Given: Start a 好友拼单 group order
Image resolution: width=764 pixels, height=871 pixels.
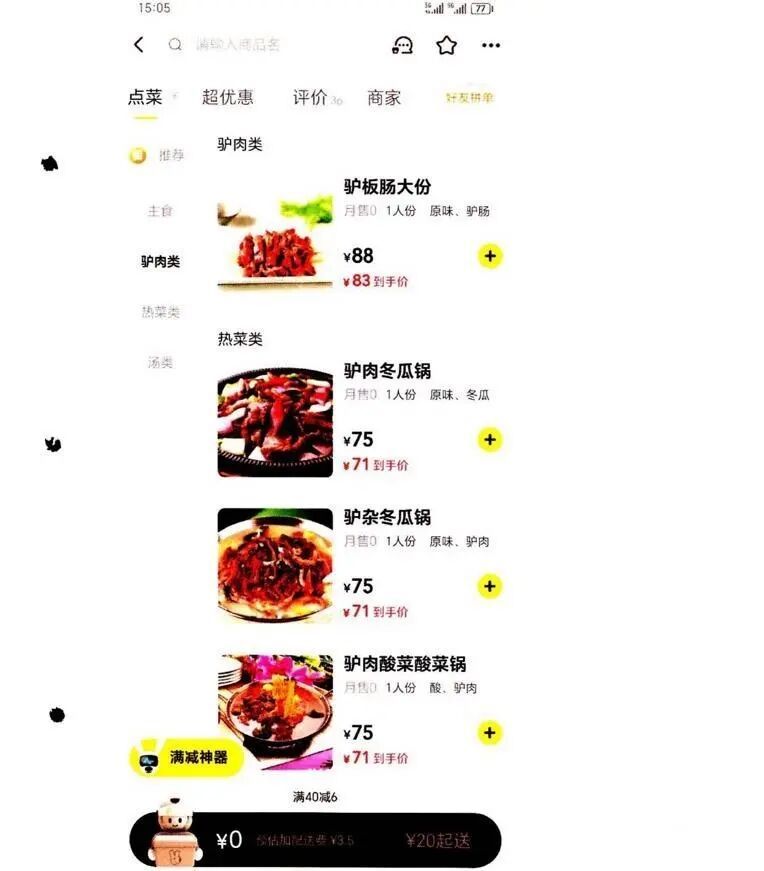Looking at the screenshot, I should point(469,97).
